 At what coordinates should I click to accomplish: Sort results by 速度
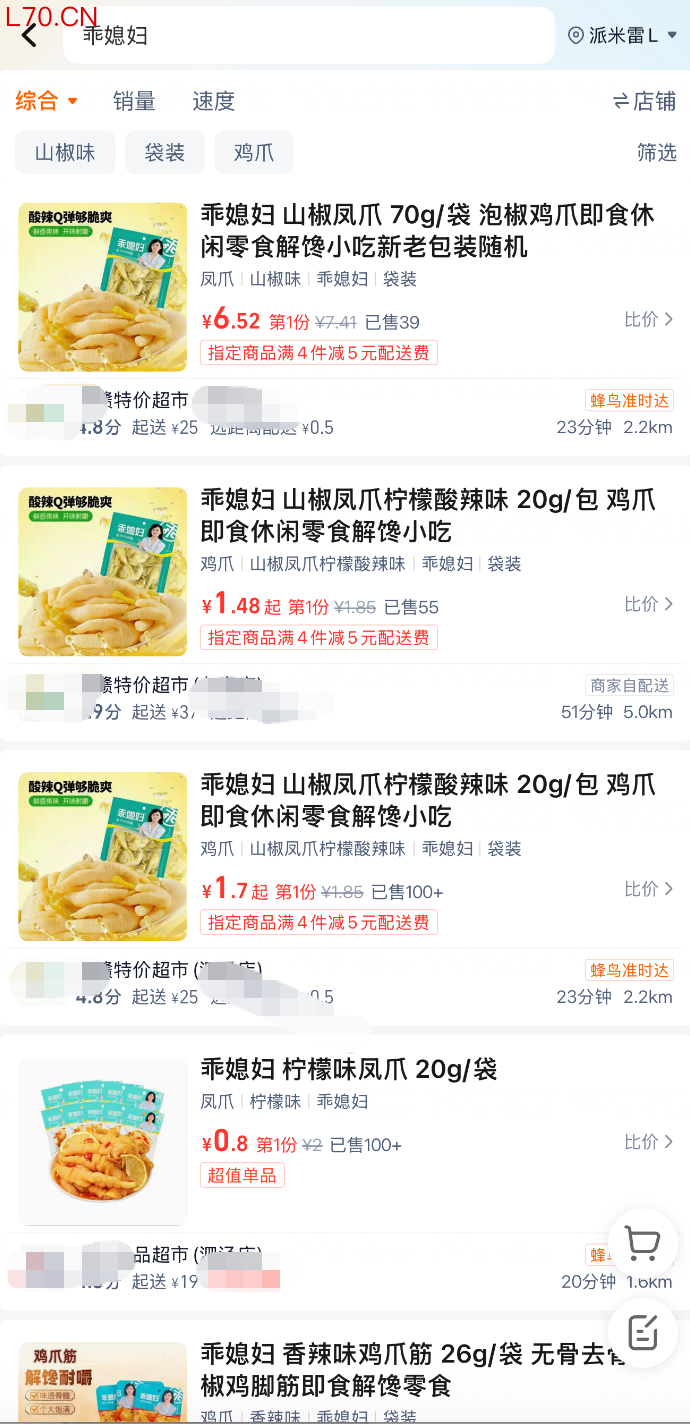[213, 101]
